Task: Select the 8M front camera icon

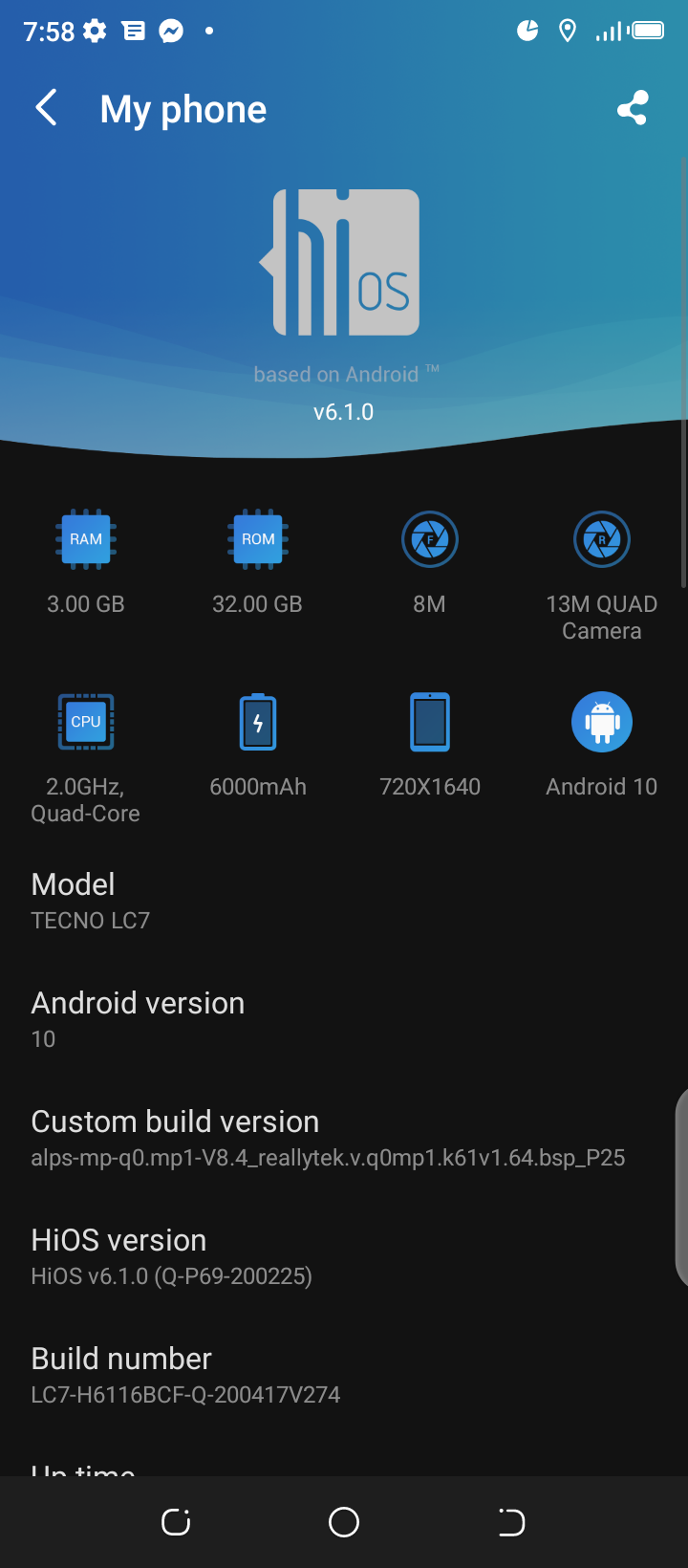Action: point(429,538)
